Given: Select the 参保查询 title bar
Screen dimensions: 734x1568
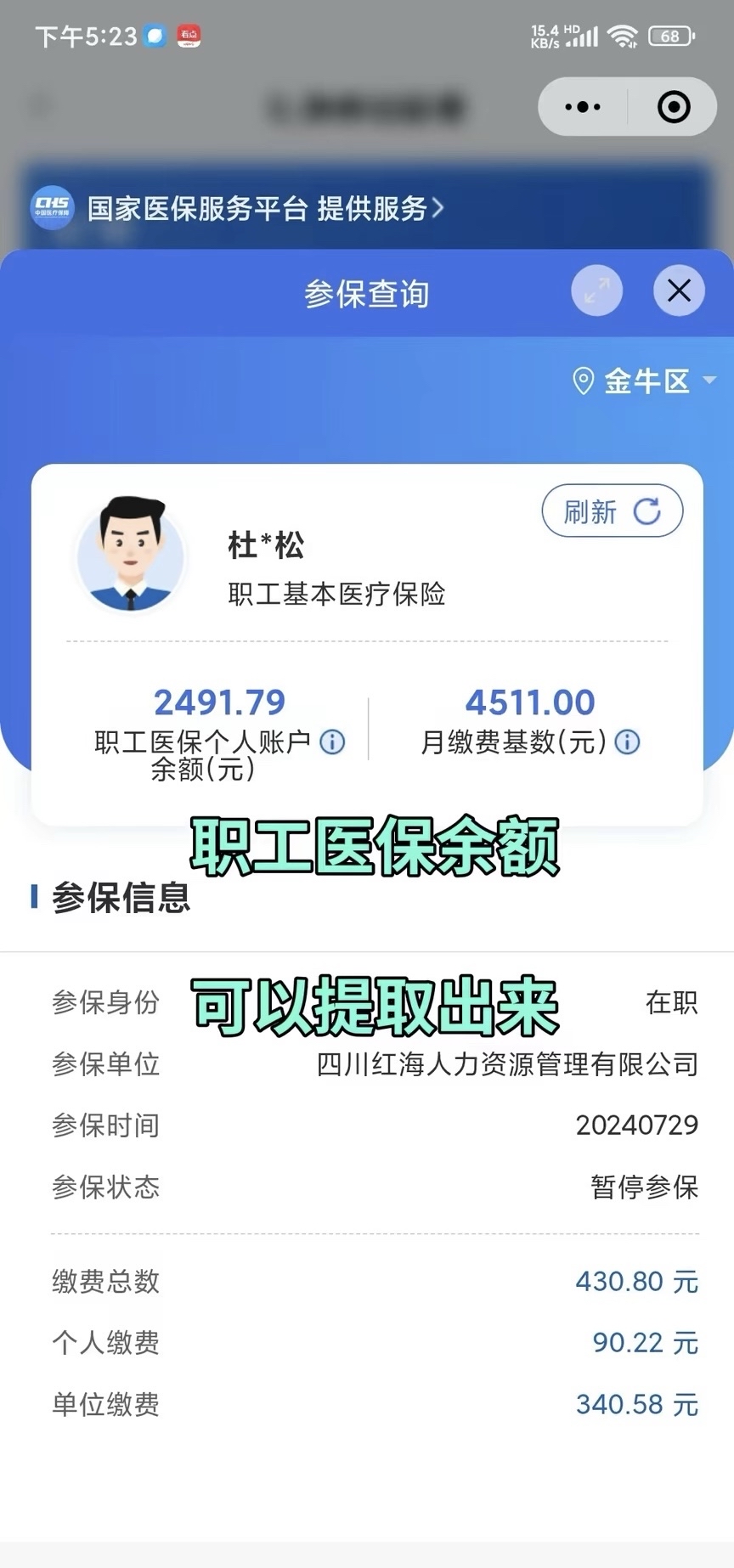Looking at the screenshot, I should (367, 293).
